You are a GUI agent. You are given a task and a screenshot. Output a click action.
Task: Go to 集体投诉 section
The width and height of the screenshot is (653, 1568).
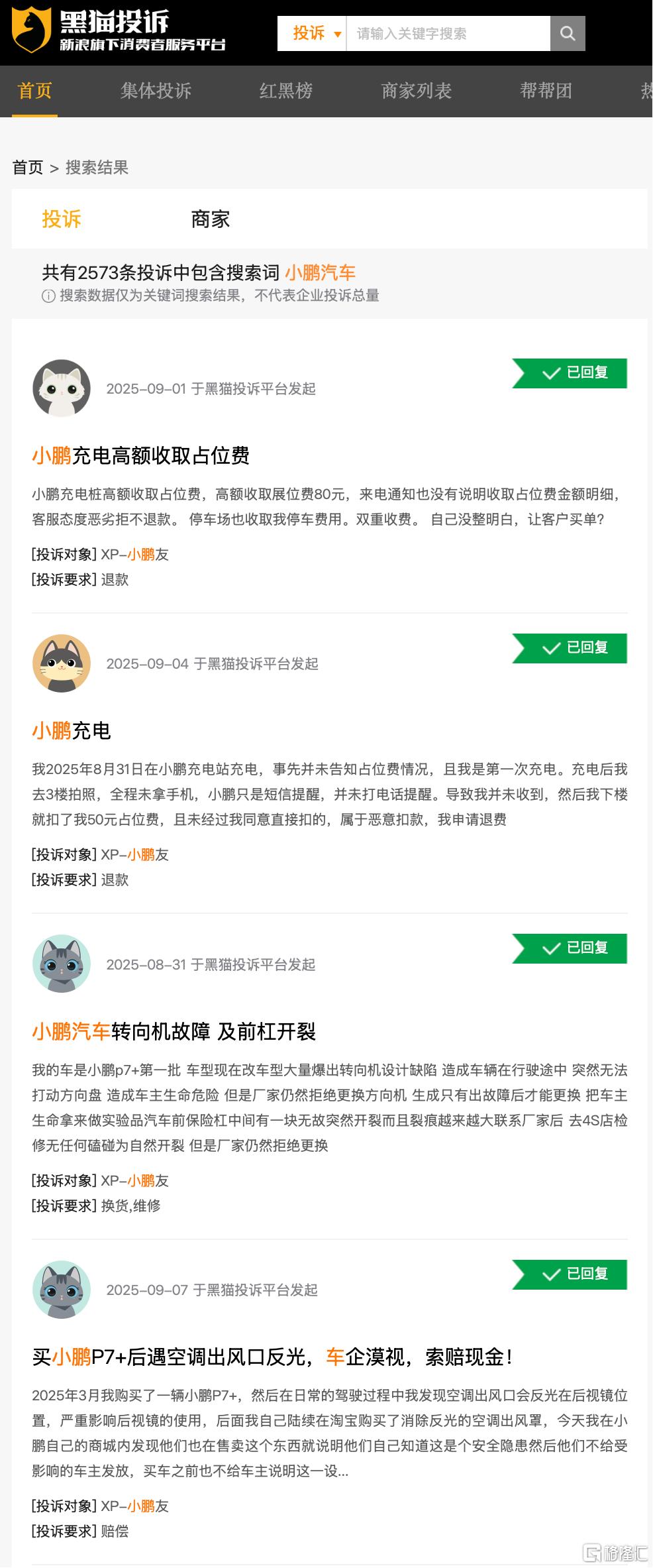click(156, 91)
